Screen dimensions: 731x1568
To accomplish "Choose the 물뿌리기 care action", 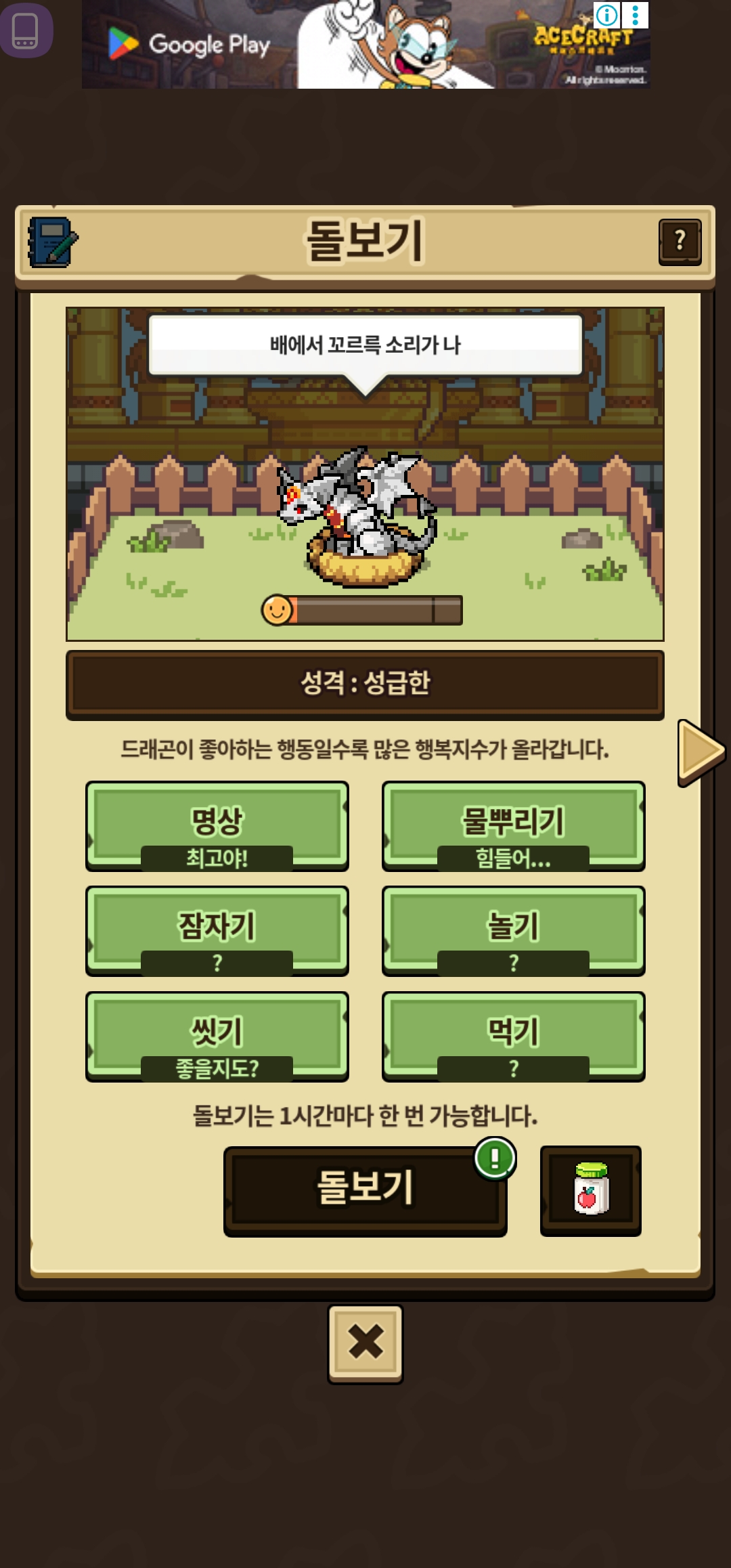I will (513, 825).
